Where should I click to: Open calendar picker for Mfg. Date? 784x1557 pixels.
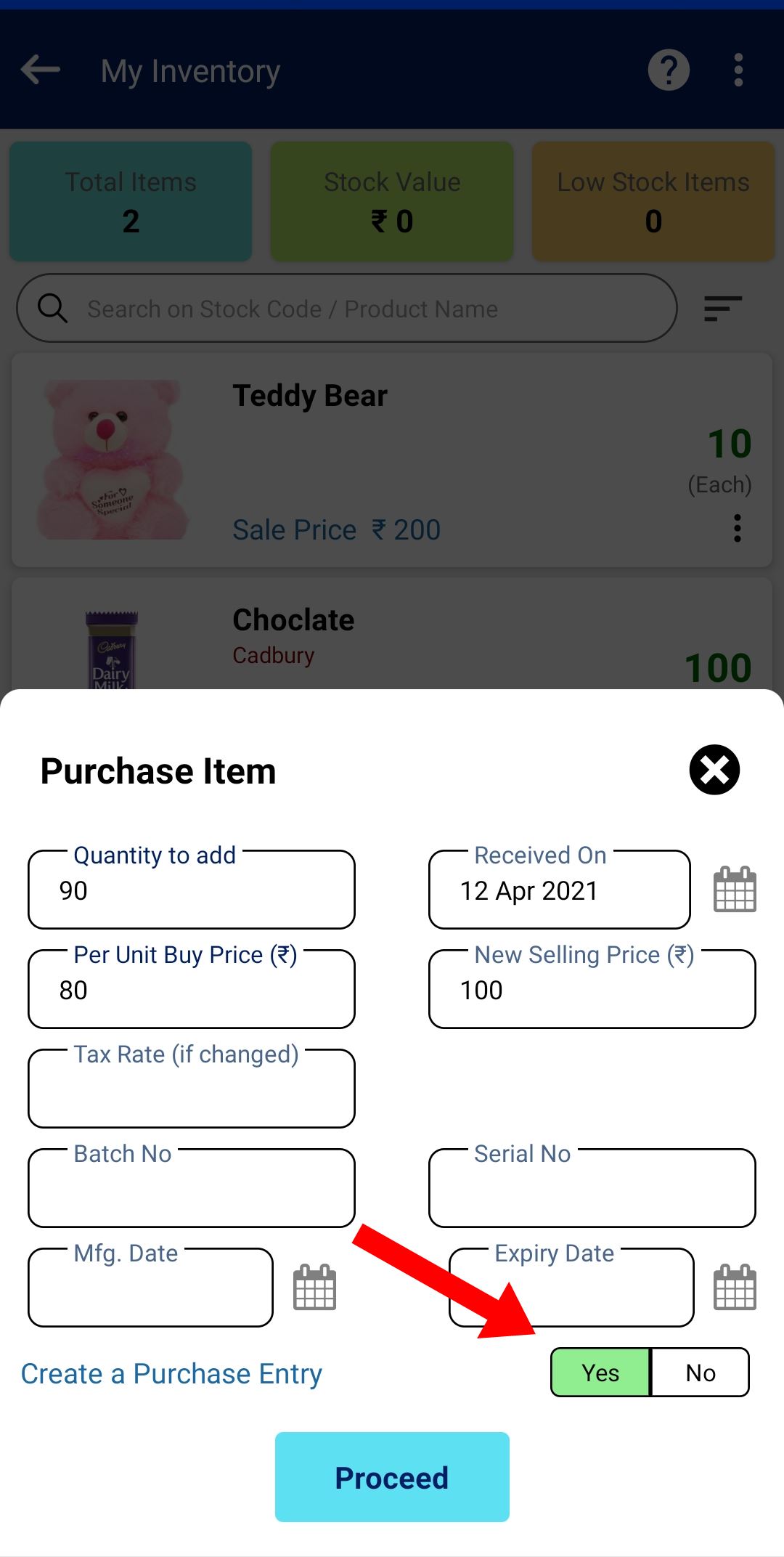314,1288
